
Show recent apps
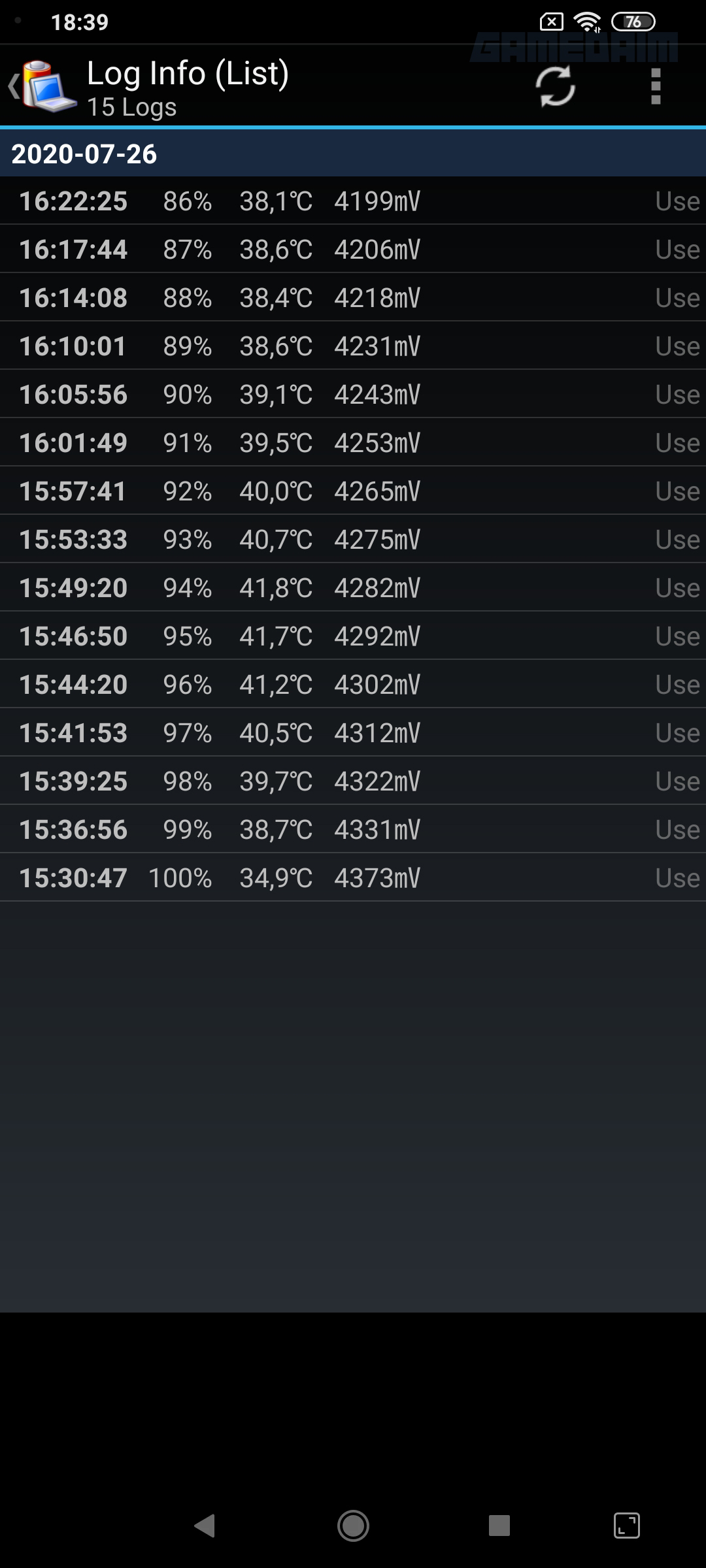(x=499, y=1526)
